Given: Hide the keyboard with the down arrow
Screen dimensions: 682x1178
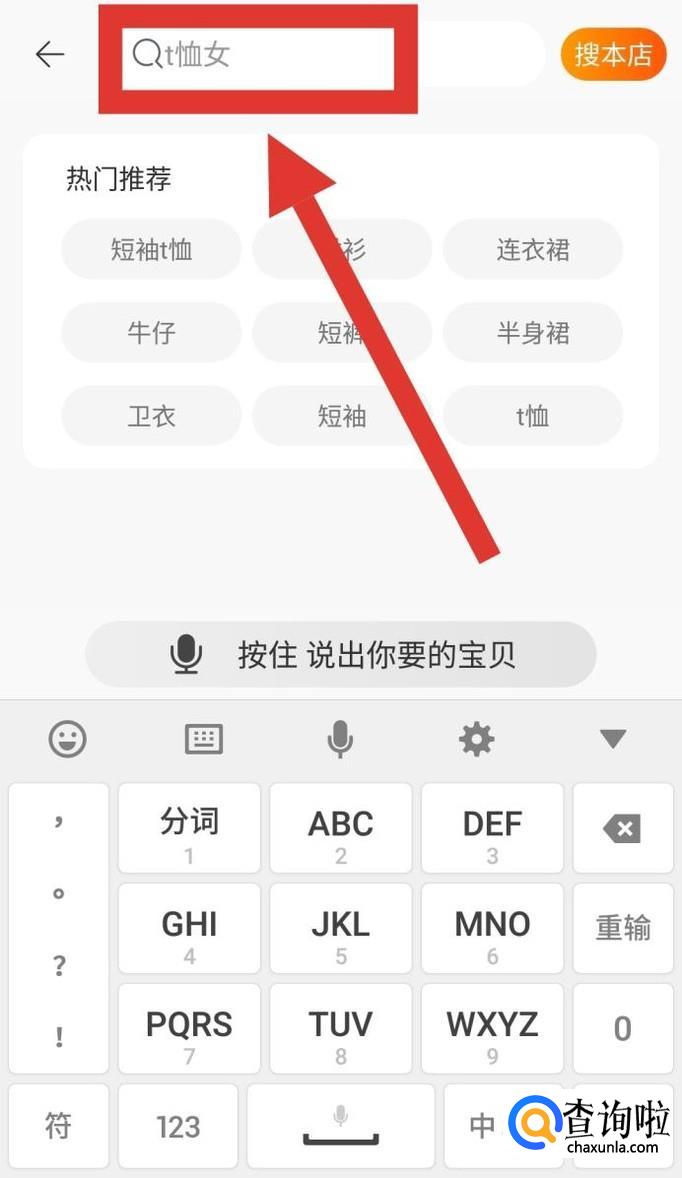Looking at the screenshot, I should coord(612,740).
